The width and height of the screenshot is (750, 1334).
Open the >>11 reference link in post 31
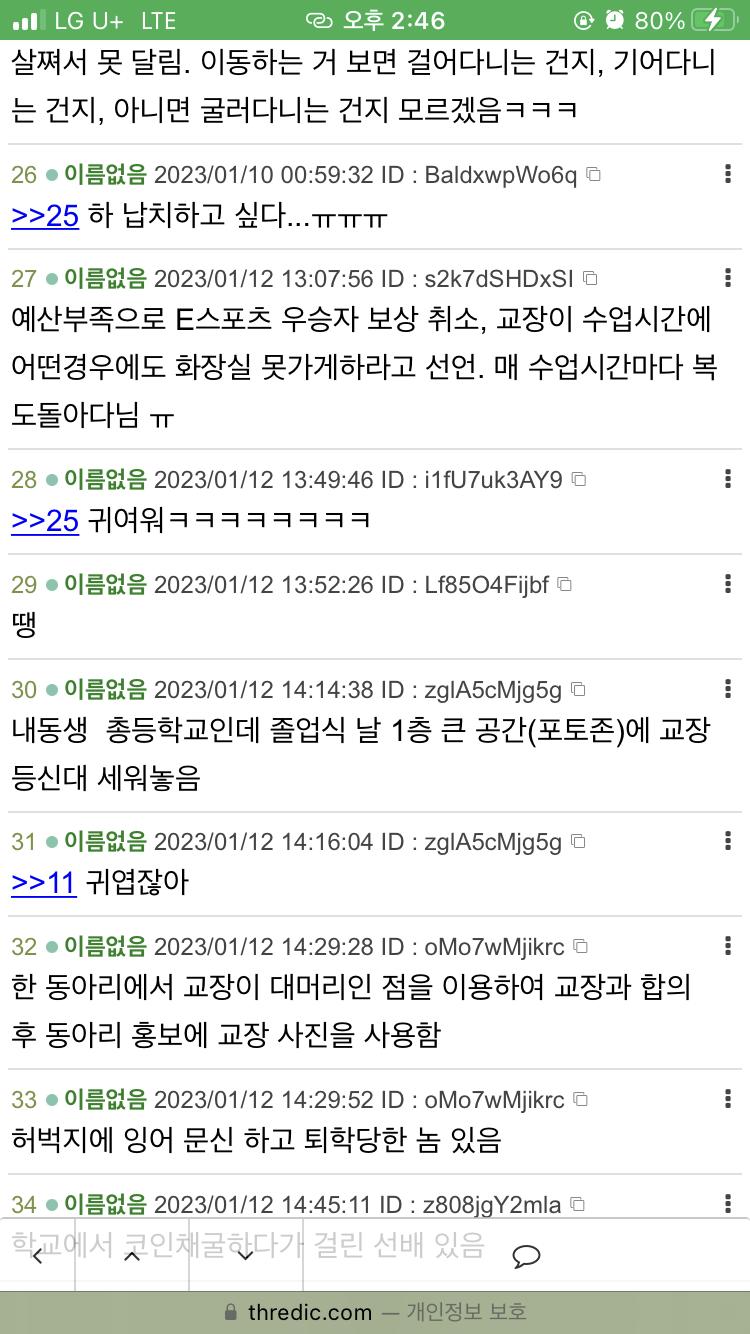(44, 882)
